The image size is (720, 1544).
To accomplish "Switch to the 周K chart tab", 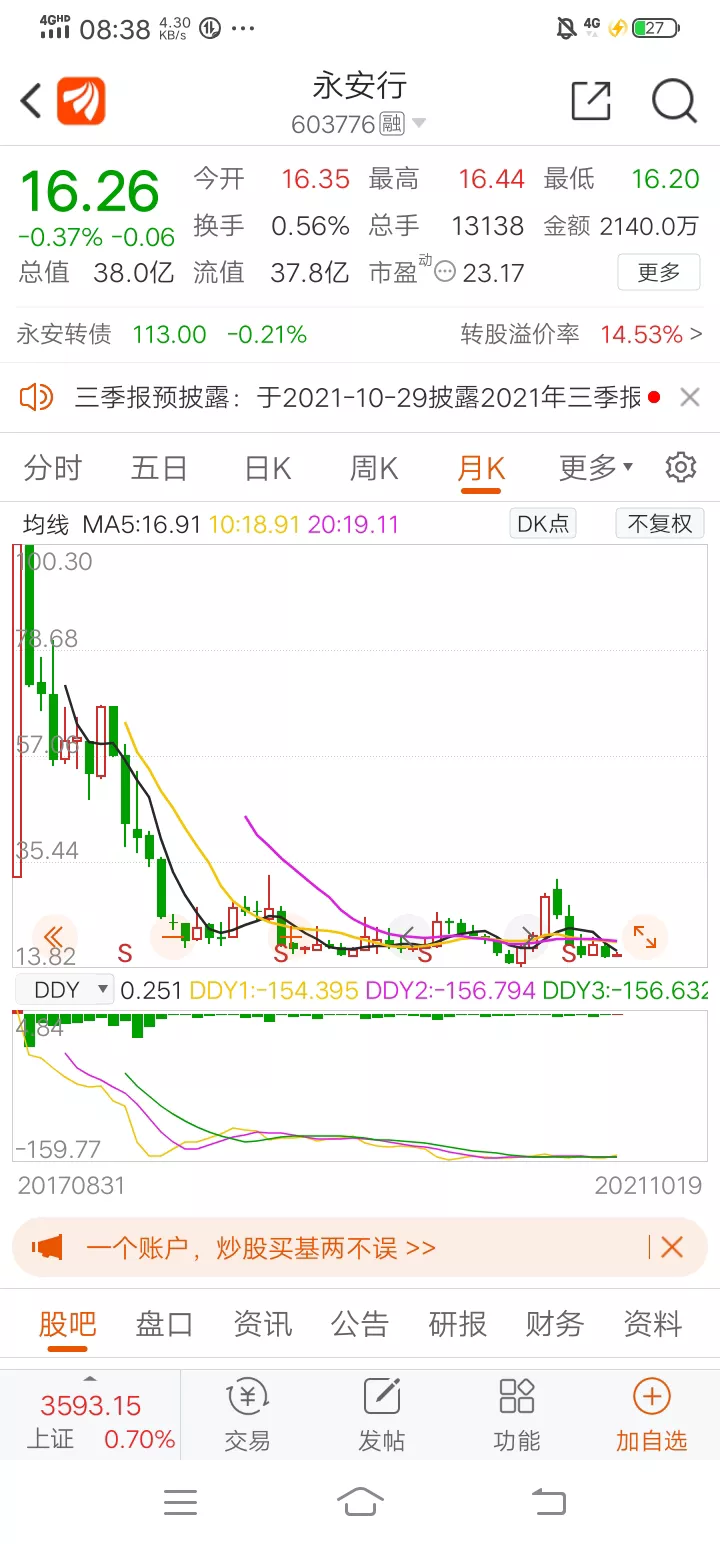I will point(373,467).
